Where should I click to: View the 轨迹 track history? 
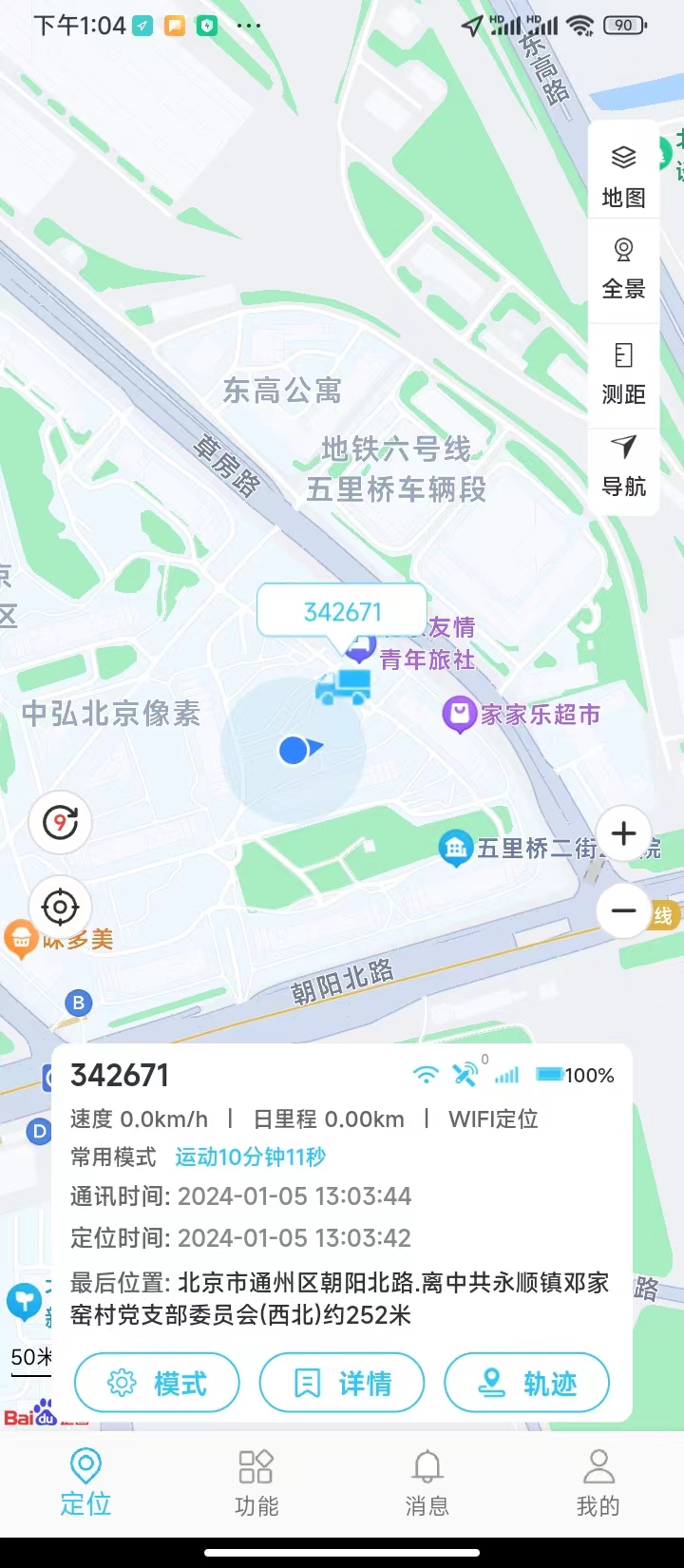pyautogui.click(x=527, y=1383)
